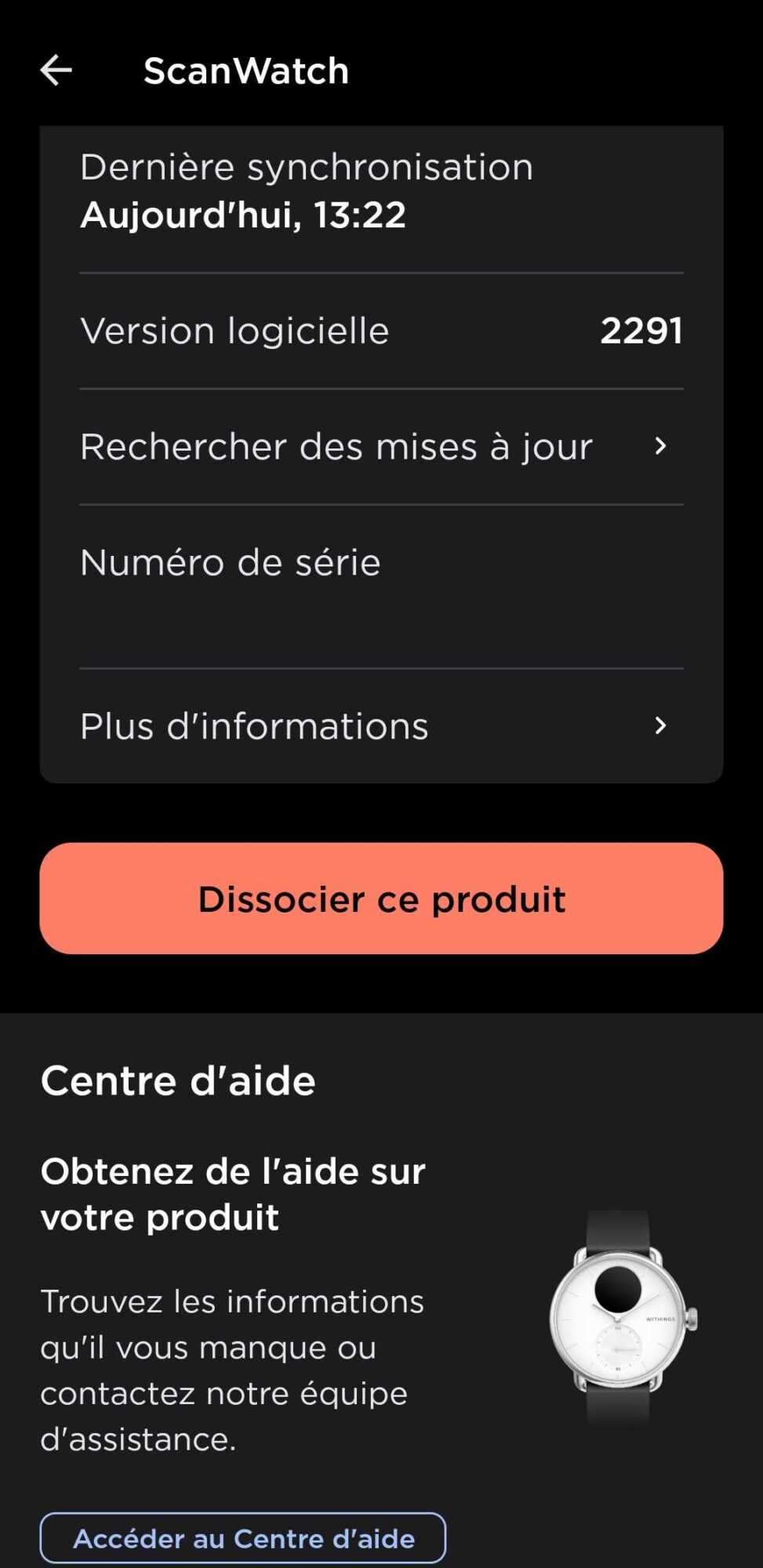The width and height of the screenshot is (763, 1568).
Task: Tap Dissocier ce produit button
Action: pyautogui.click(x=381, y=898)
